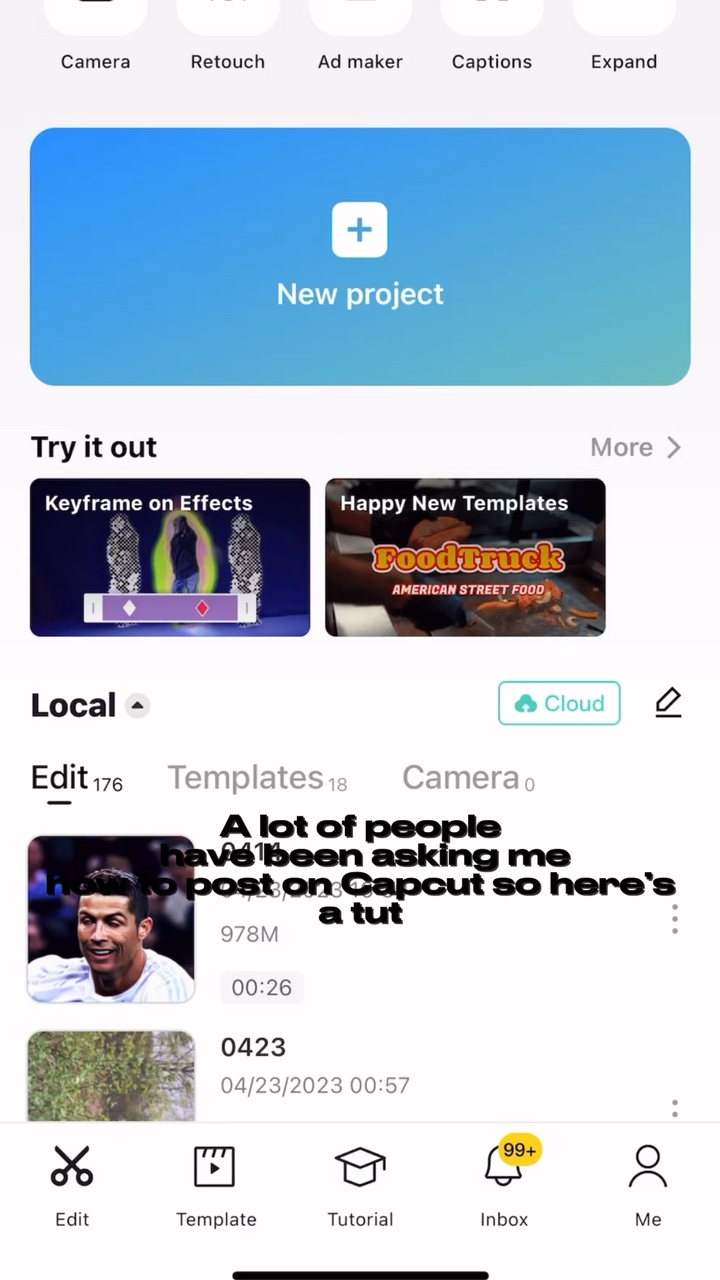The image size is (720, 1280).
Task: Select the Edit tab in bottom navigation
Action: pyautogui.click(x=72, y=1185)
